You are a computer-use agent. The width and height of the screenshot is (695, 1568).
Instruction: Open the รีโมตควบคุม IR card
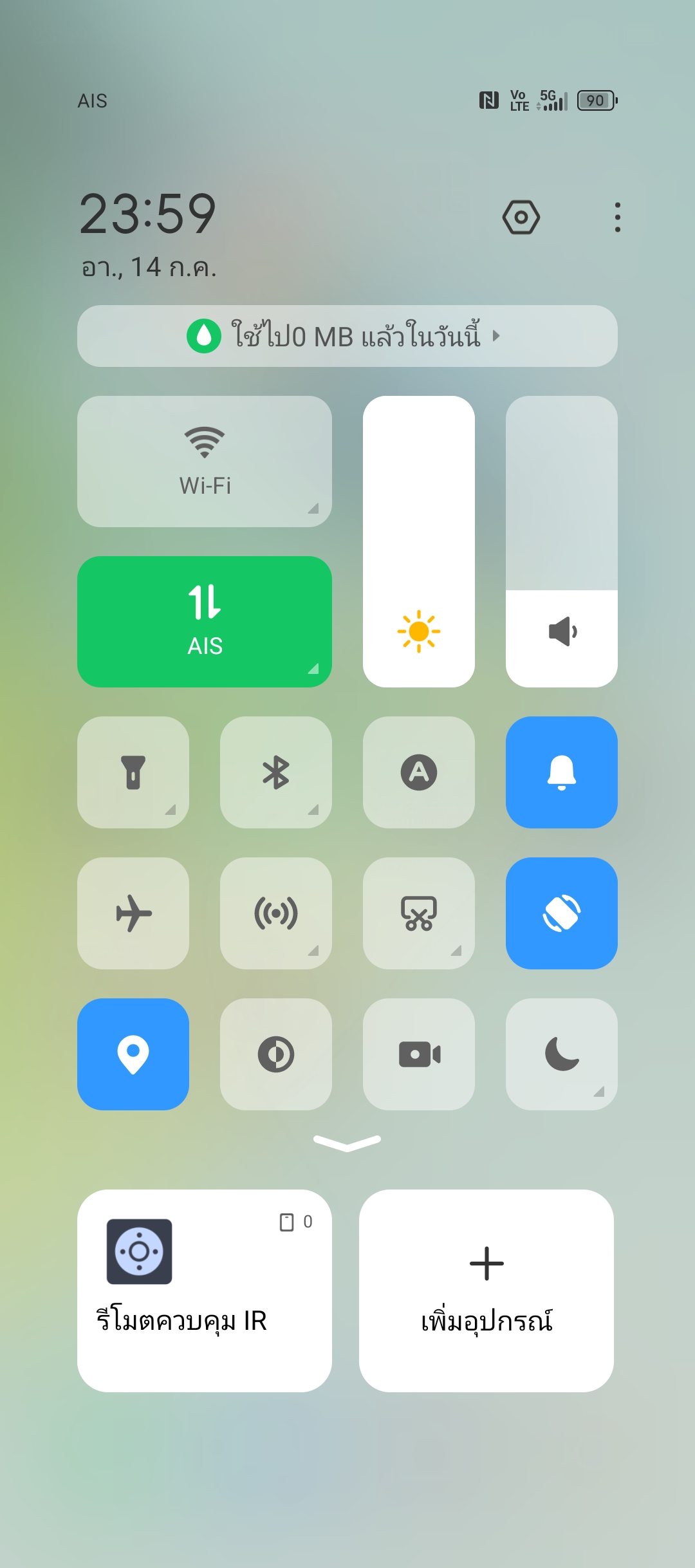[x=205, y=1291]
